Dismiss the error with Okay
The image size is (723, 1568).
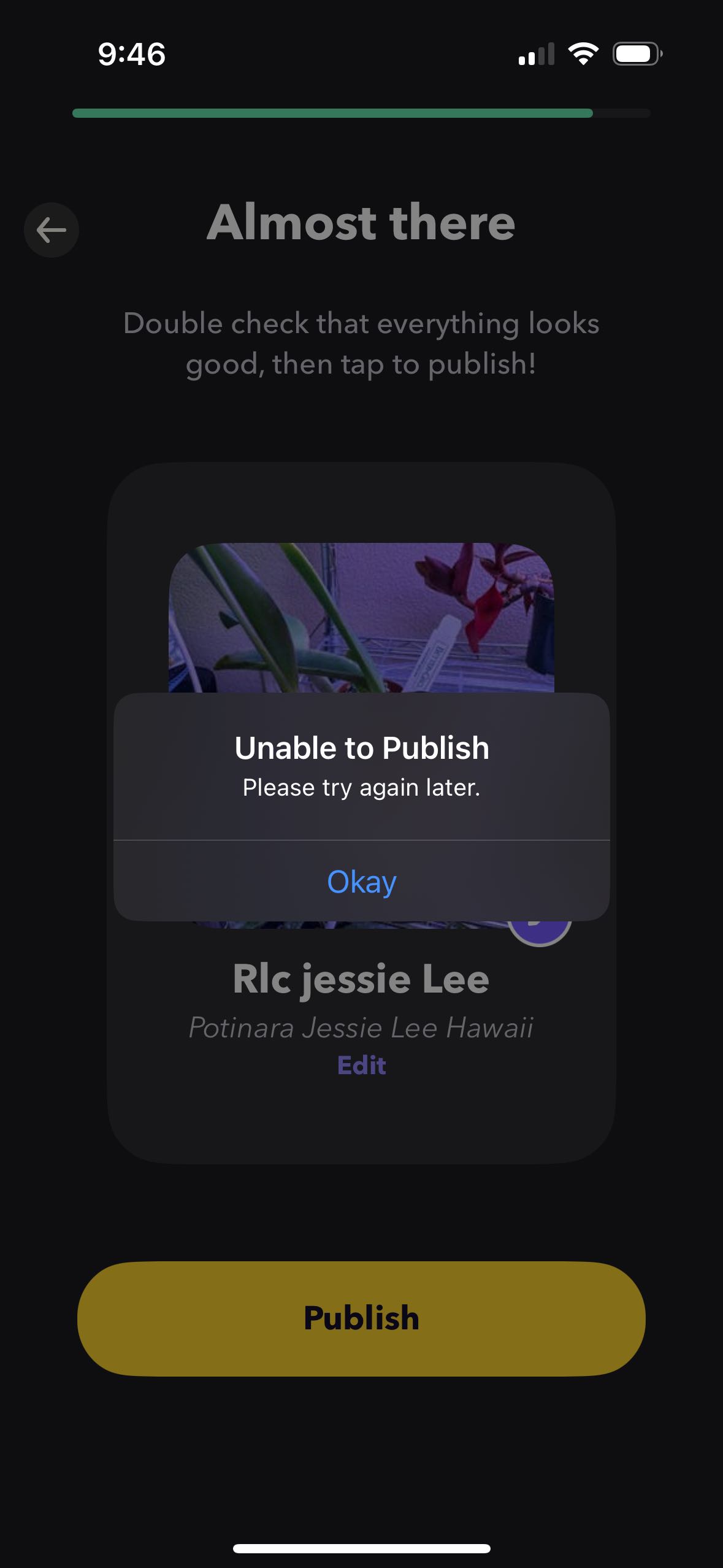pyautogui.click(x=361, y=882)
